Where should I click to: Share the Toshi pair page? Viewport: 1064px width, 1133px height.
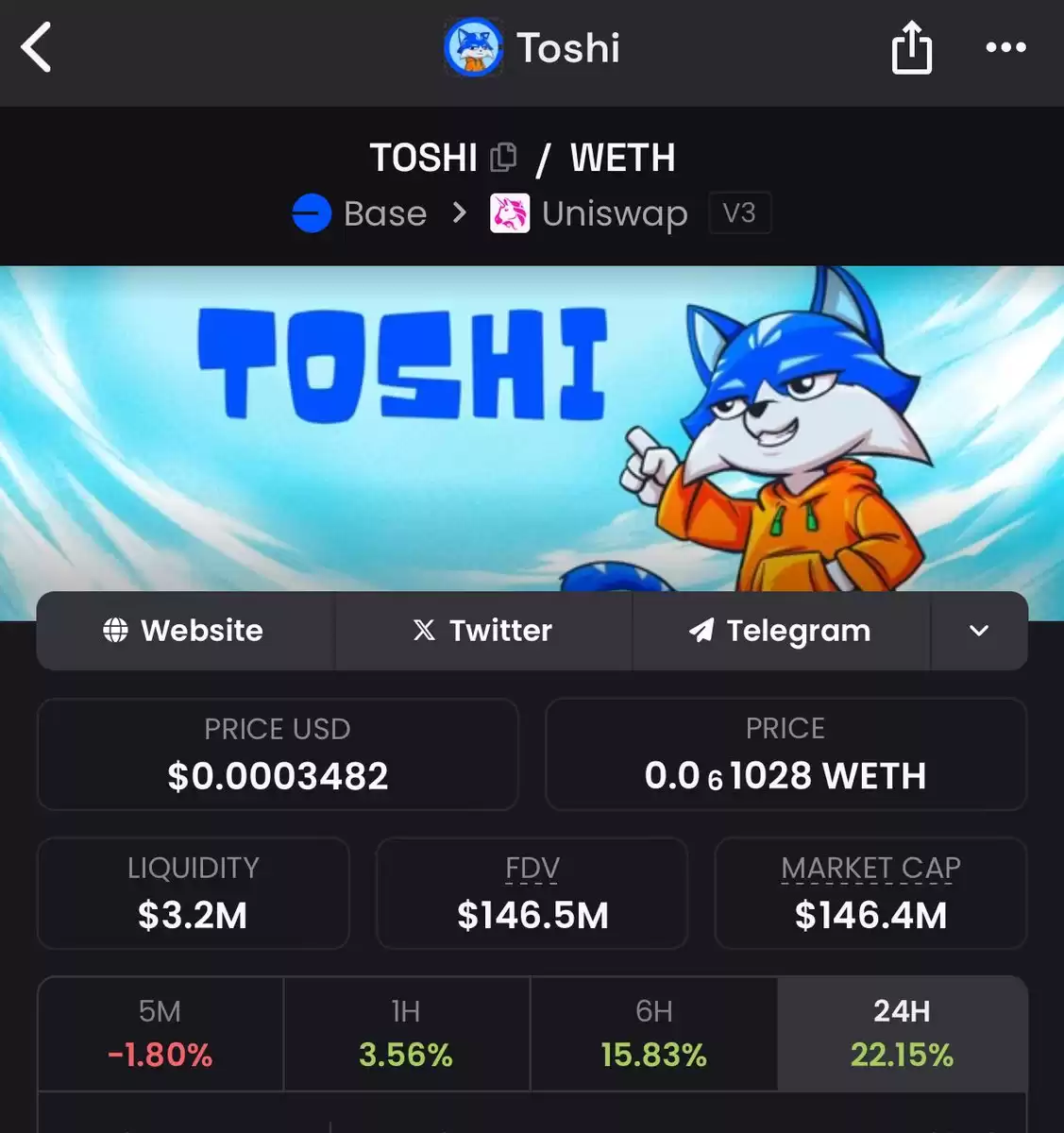click(911, 48)
